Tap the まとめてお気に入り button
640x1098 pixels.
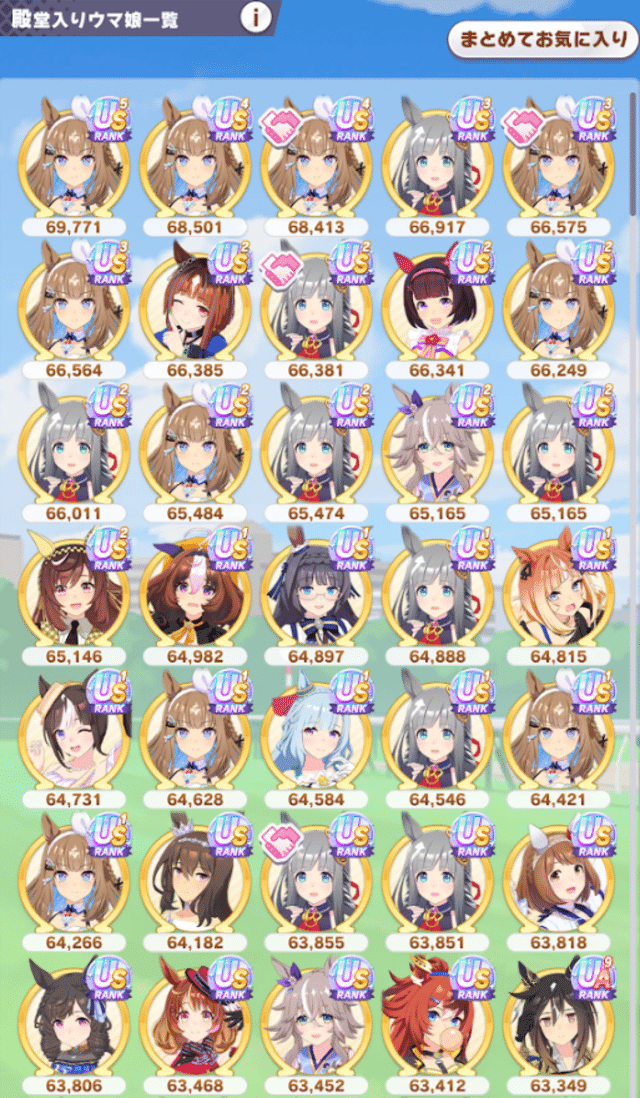pyautogui.click(x=542, y=42)
